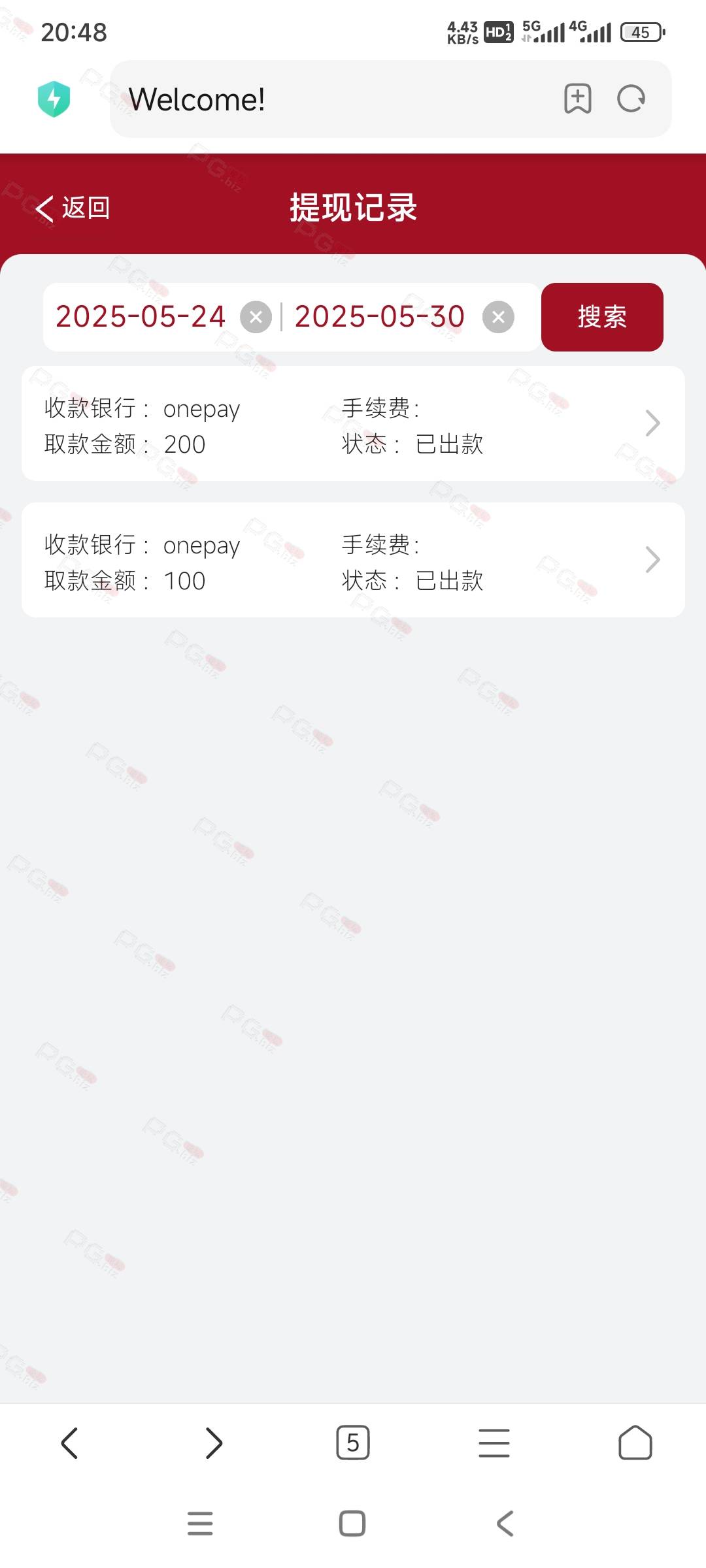Open the withdrawal record of 200

pos(353,423)
